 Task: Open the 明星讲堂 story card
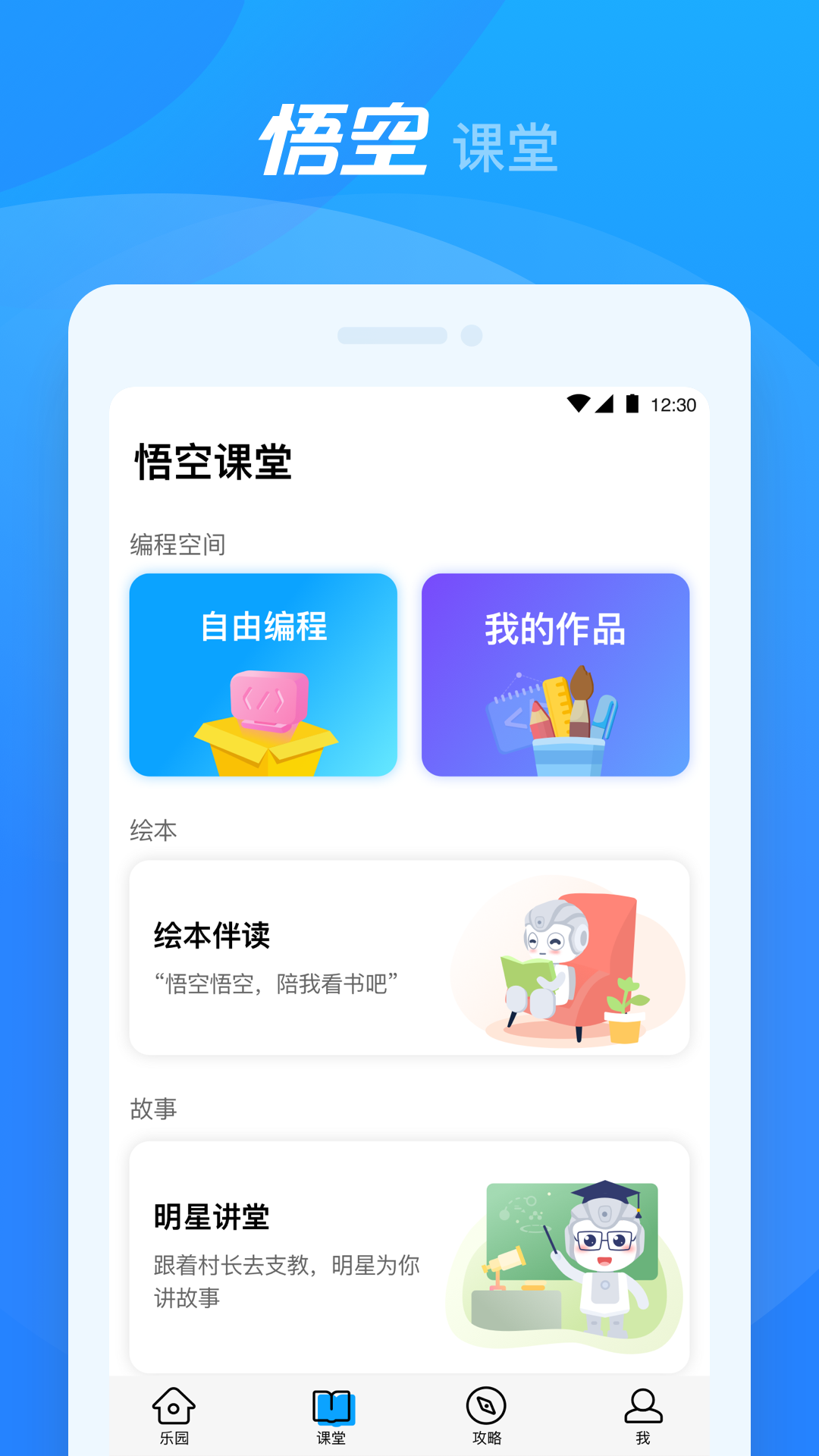(x=409, y=1251)
